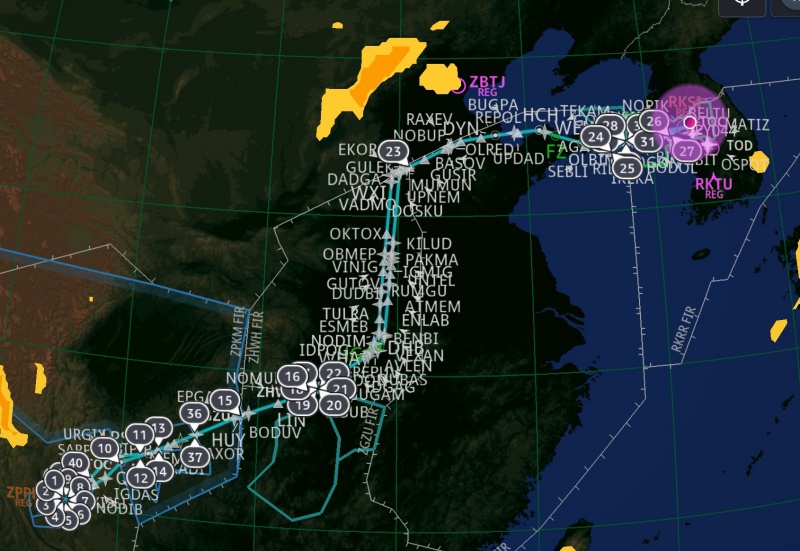Tap numbered map pin 10

point(103,448)
